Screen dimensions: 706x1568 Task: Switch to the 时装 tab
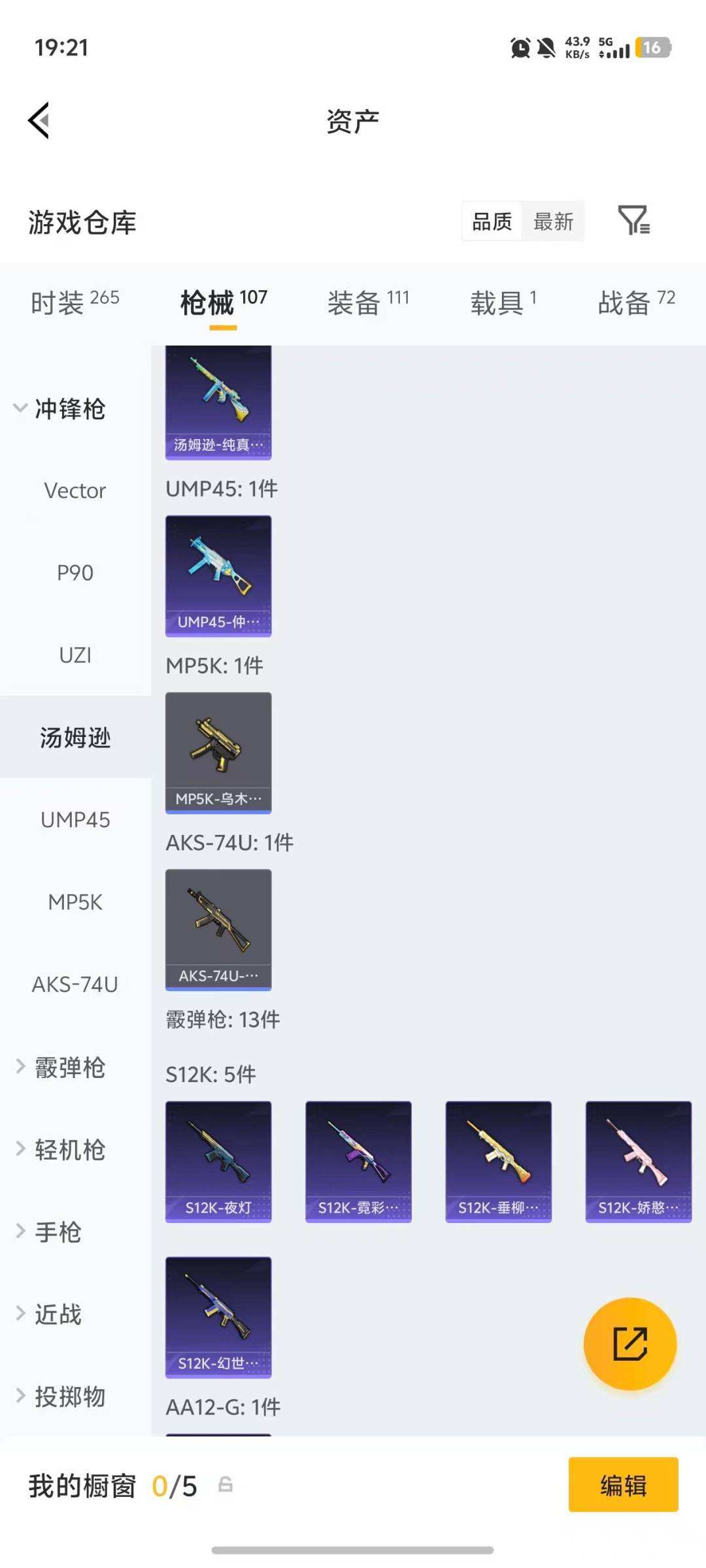point(75,302)
